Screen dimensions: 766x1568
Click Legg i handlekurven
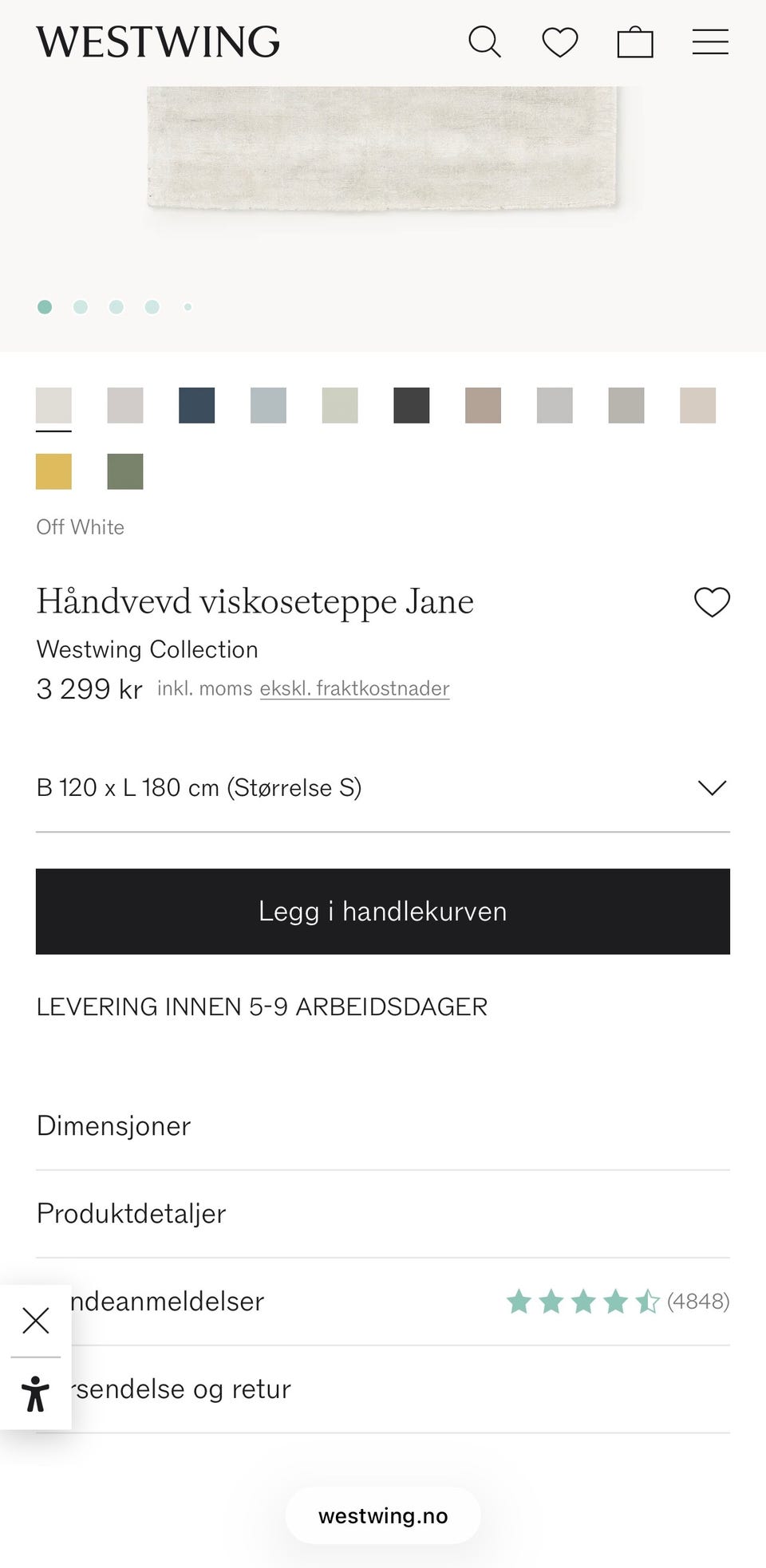pos(382,911)
